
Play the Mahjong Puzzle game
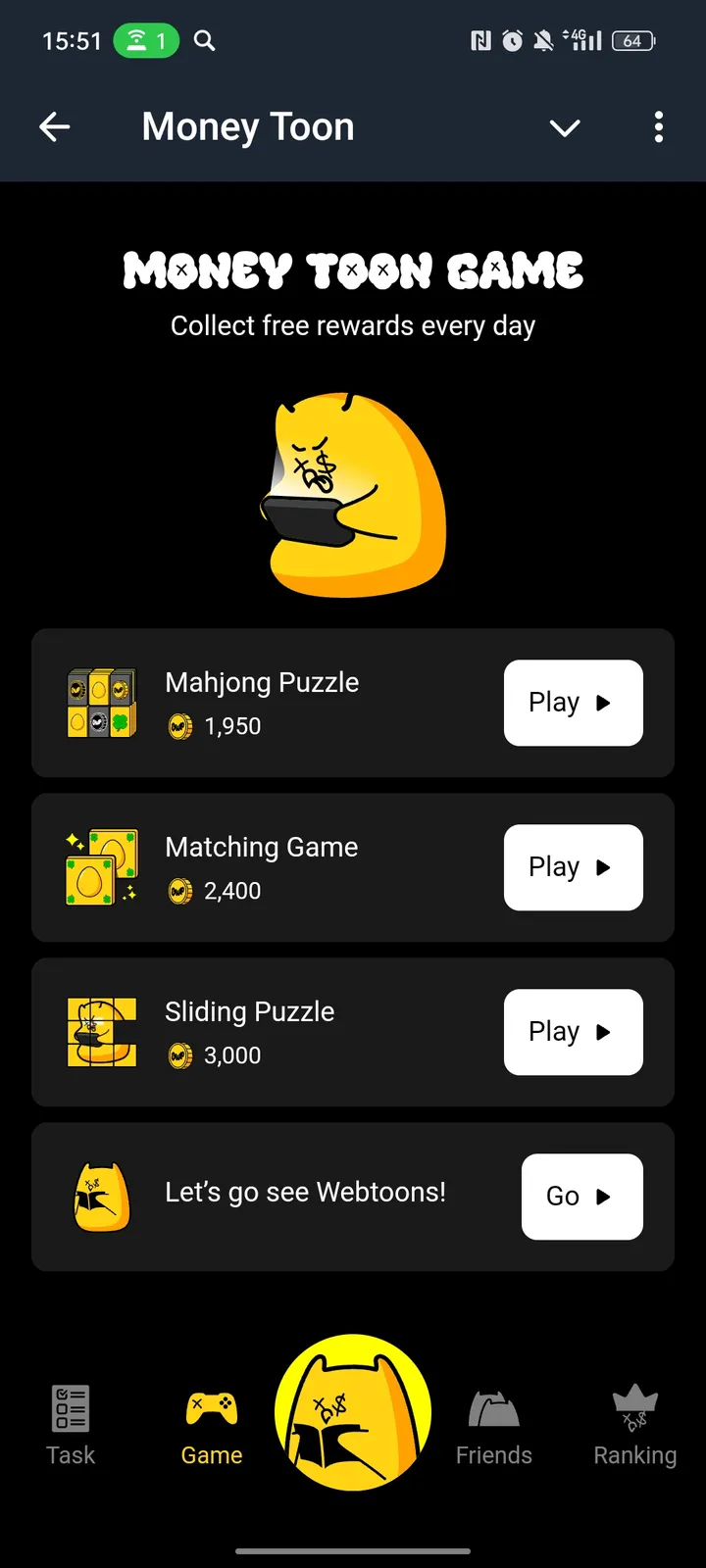coord(573,703)
